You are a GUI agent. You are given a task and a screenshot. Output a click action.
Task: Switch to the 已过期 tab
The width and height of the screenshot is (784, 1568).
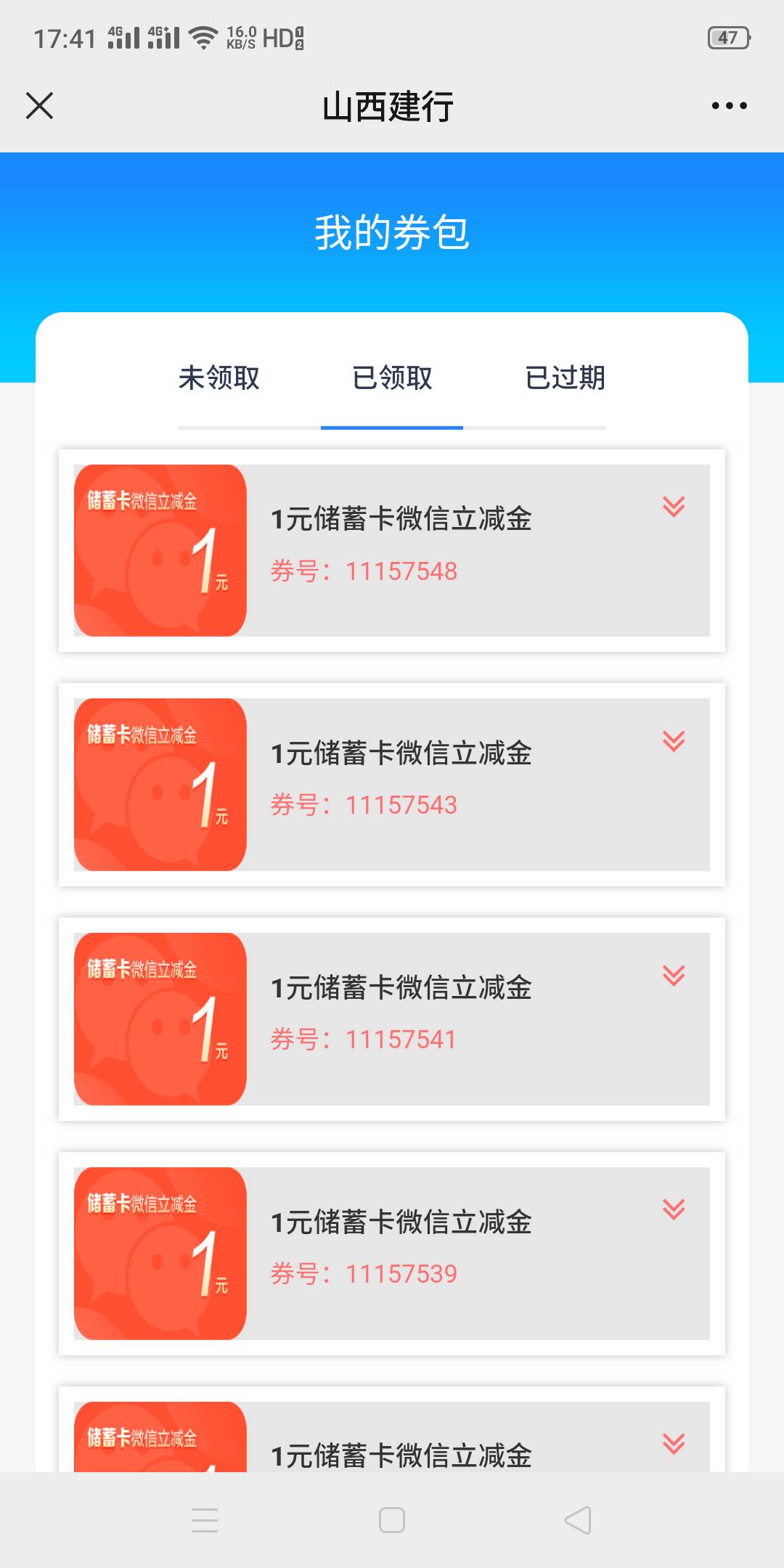(565, 377)
